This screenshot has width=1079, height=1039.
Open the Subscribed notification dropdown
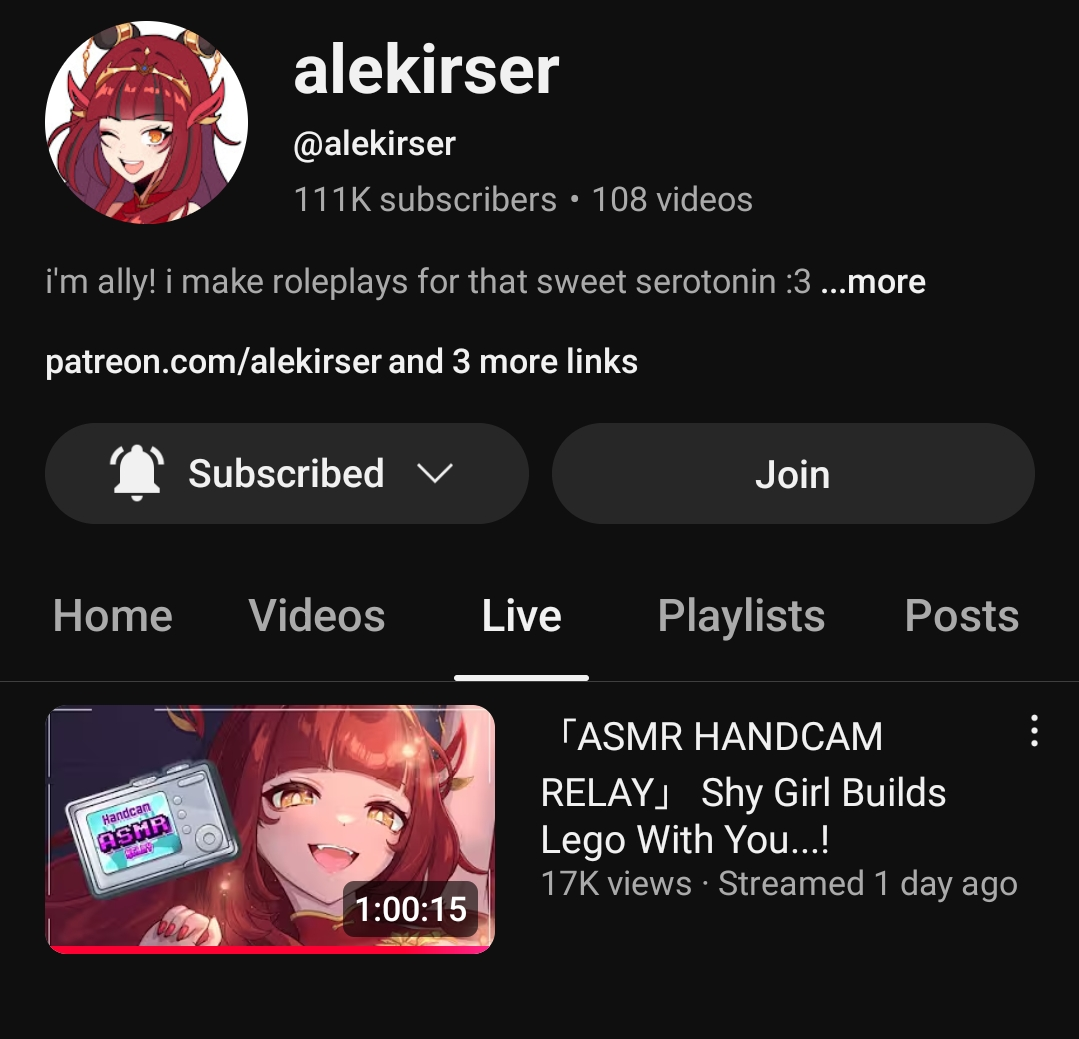[x=286, y=474]
